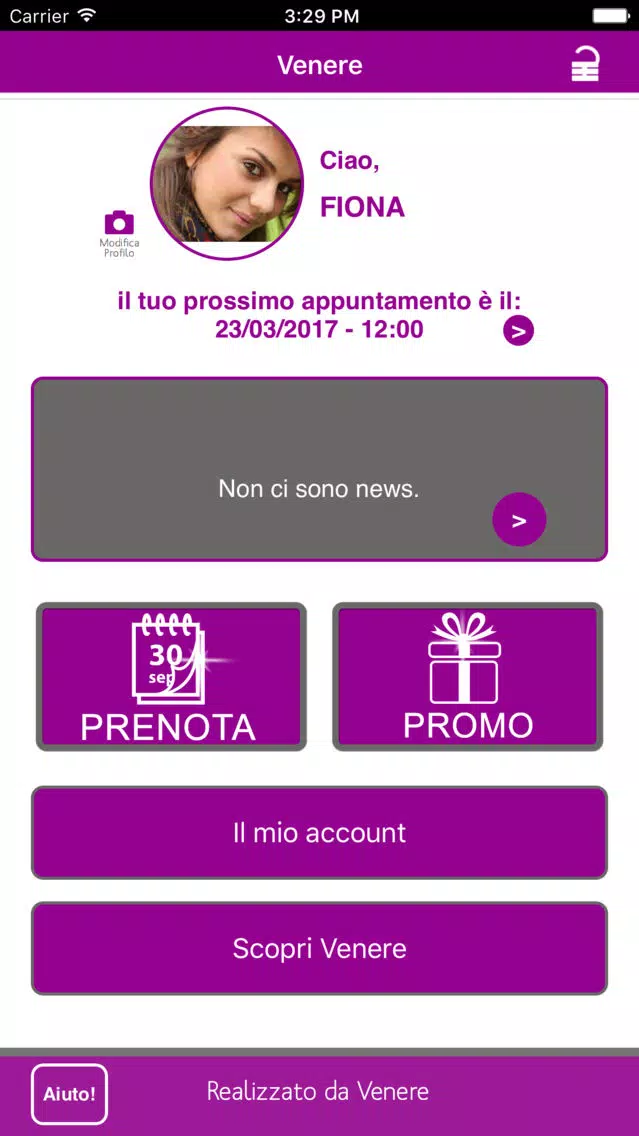
Task: Open the PRENOTA booking tile
Action: click(x=171, y=677)
